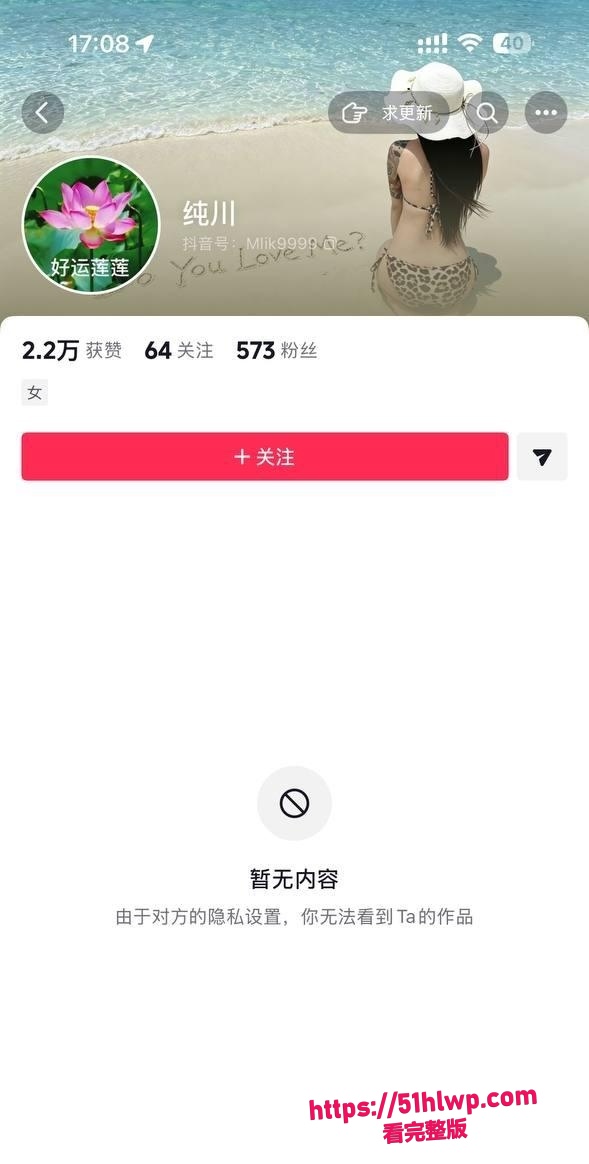Send a message via paper plane icon

tap(542, 457)
